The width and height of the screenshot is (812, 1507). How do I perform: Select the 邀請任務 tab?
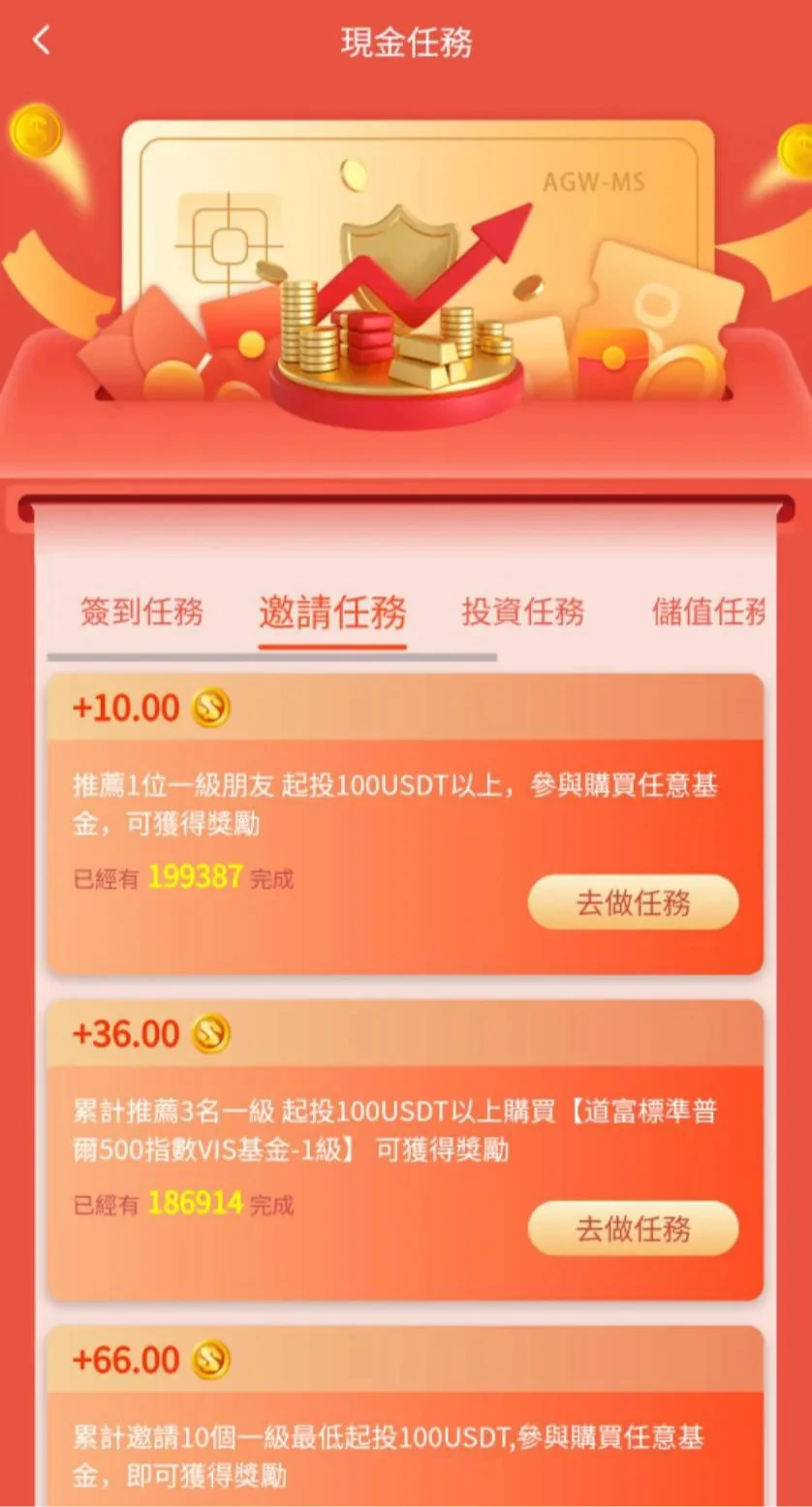pos(332,612)
